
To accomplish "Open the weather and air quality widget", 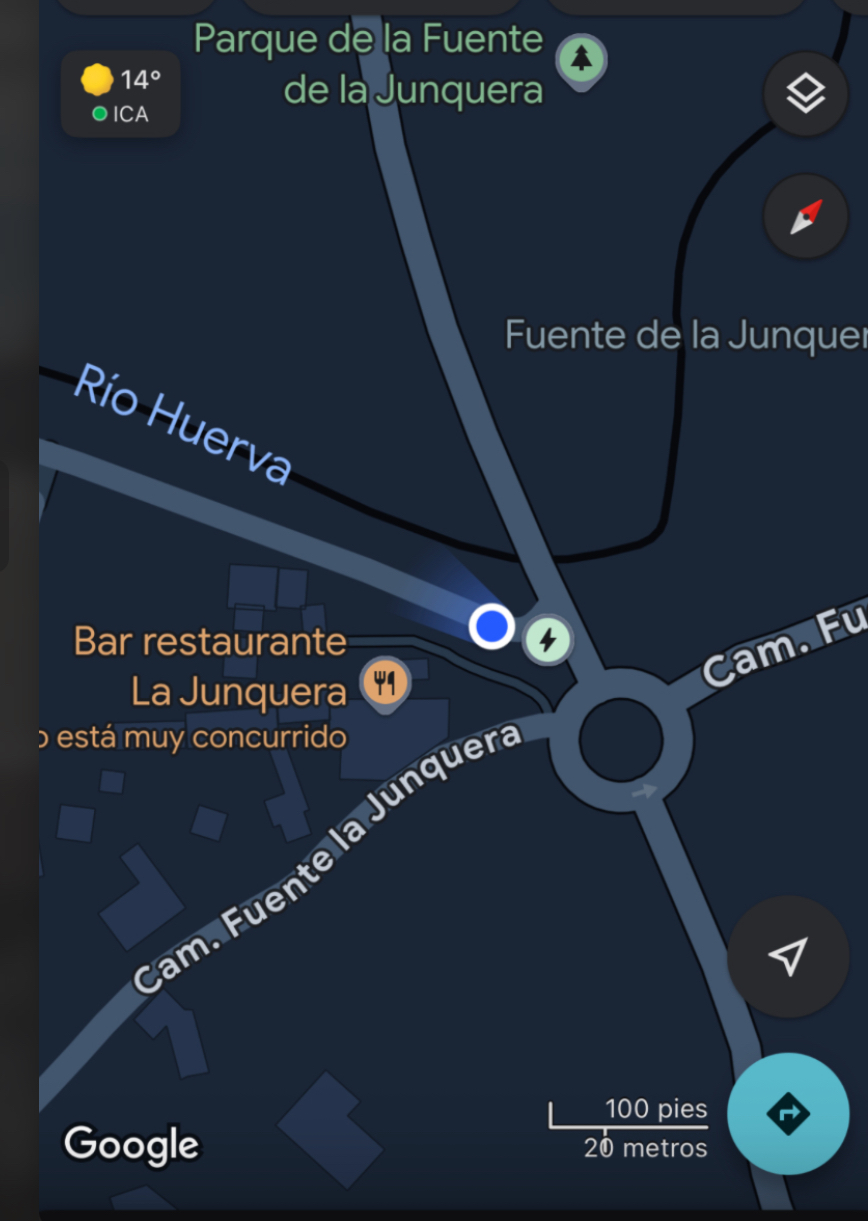I will click(x=120, y=95).
